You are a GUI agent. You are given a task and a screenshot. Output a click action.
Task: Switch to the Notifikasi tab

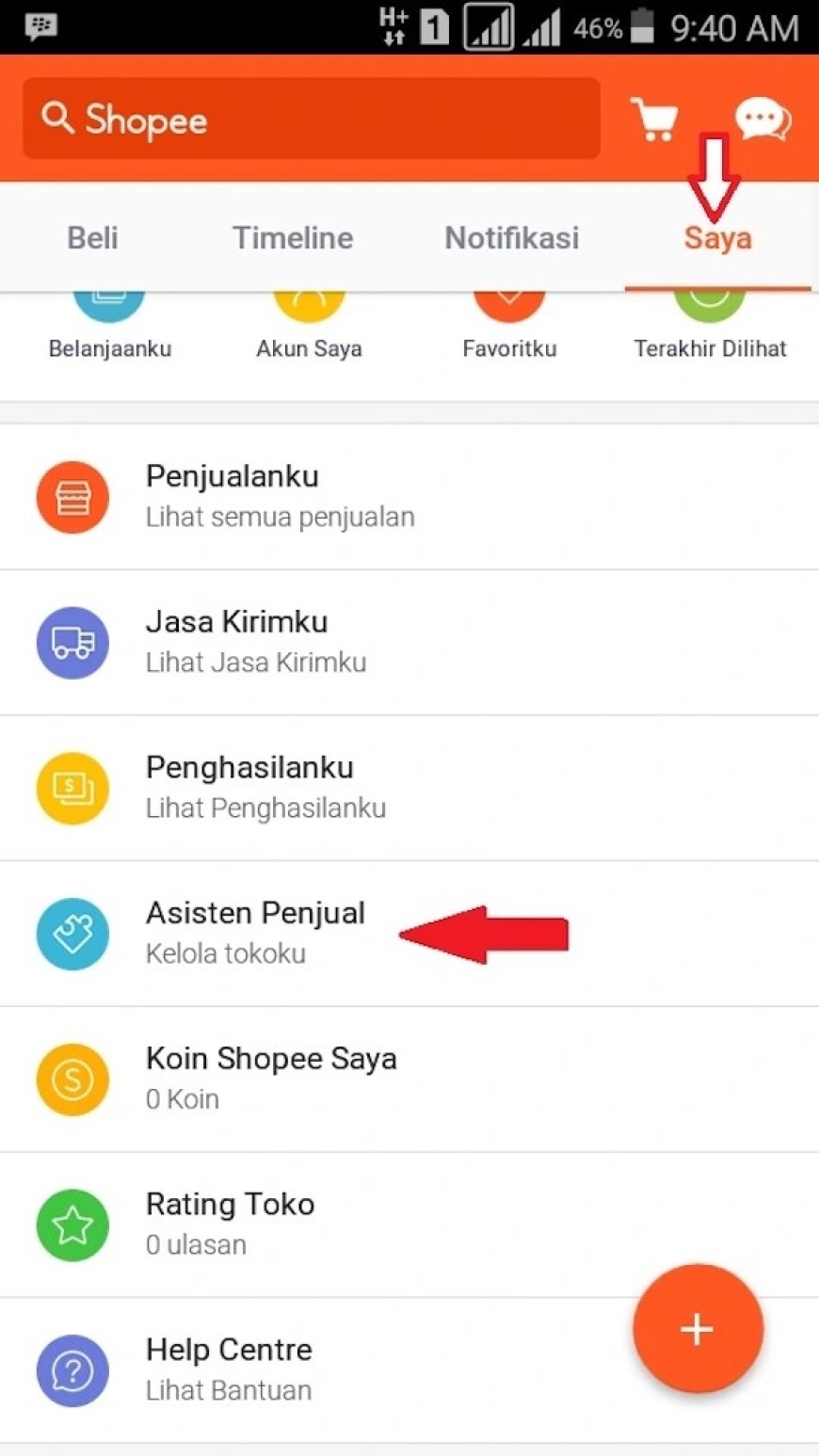(x=511, y=238)
